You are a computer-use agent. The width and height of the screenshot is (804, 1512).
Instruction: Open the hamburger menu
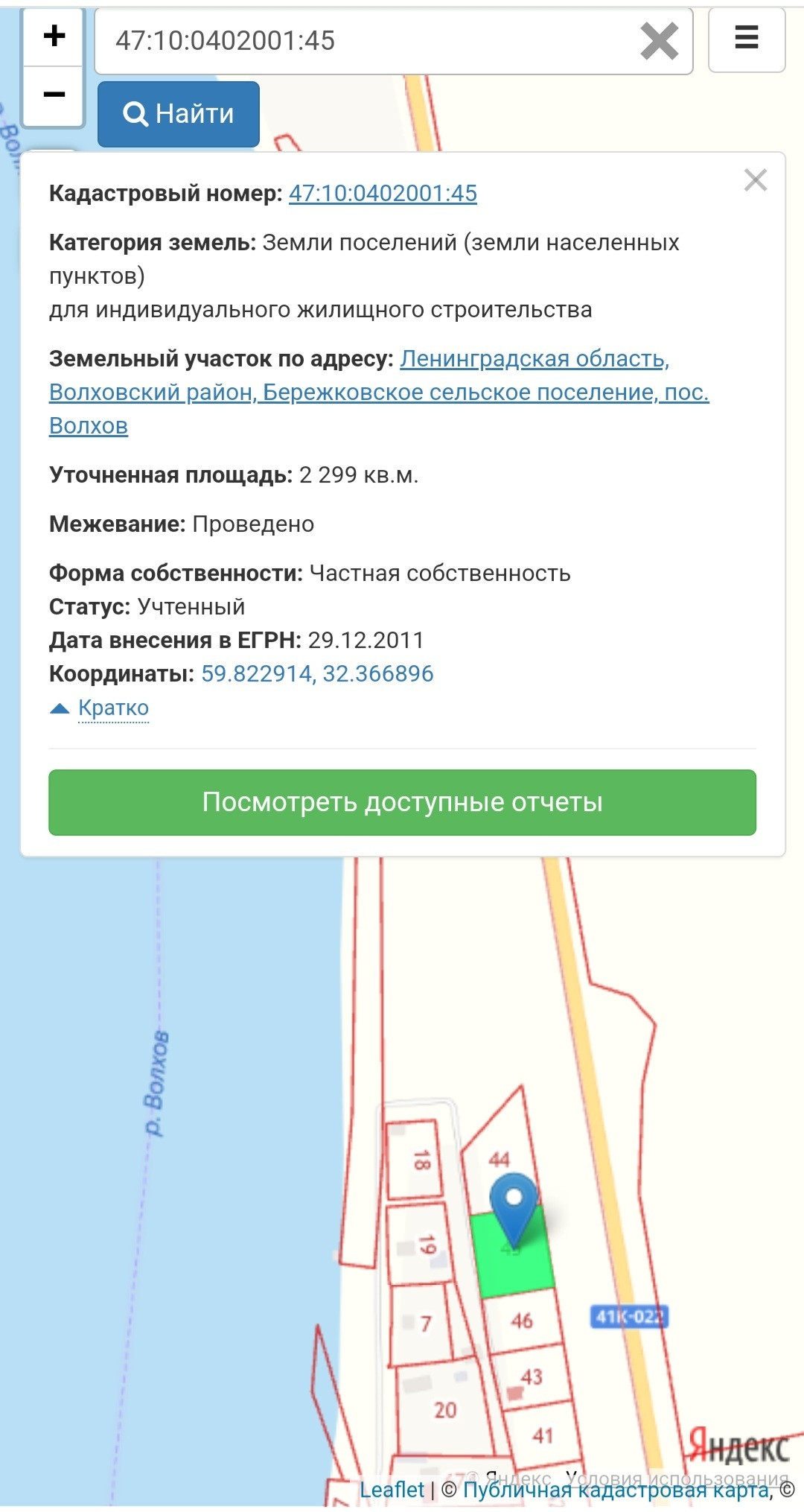pos(747,39)
